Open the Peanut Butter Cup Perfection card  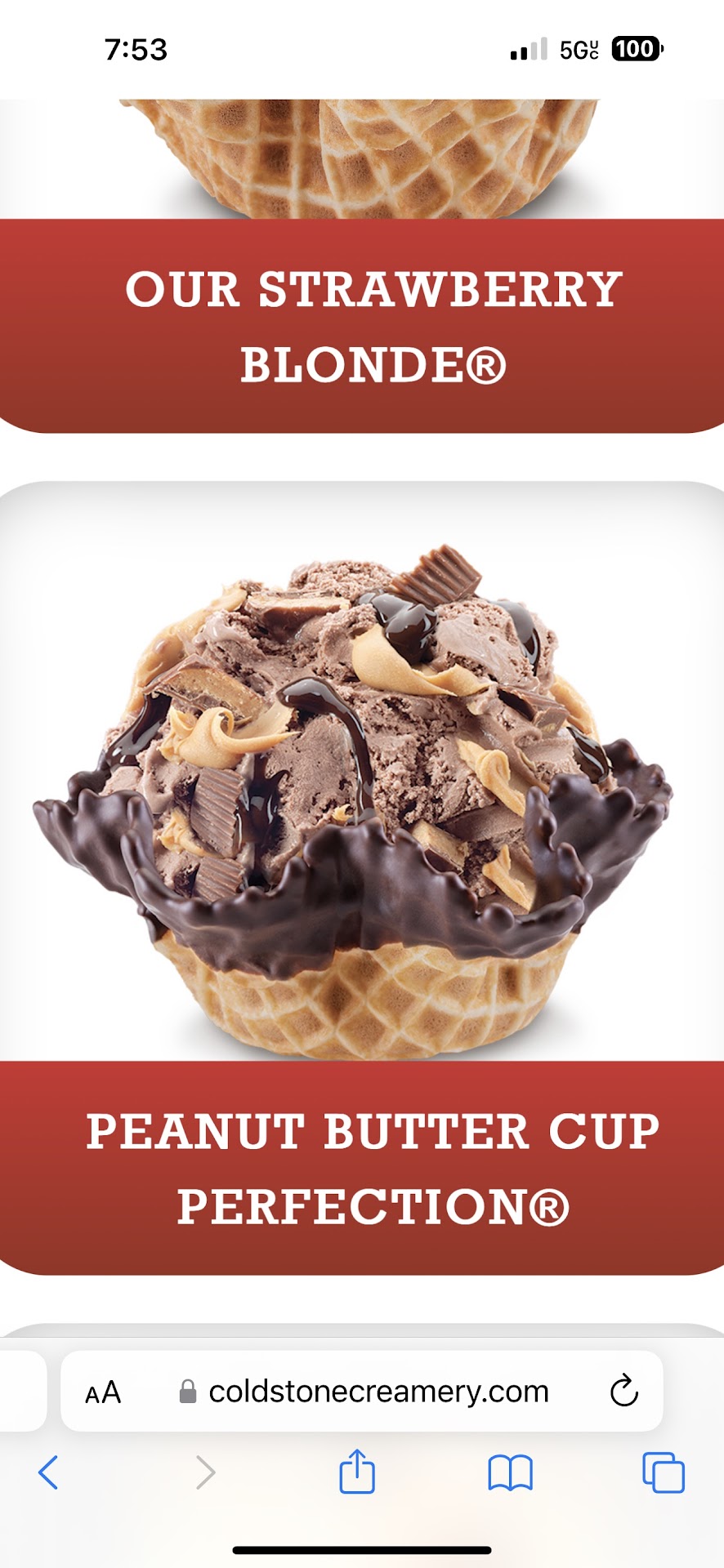point(373,1166)
